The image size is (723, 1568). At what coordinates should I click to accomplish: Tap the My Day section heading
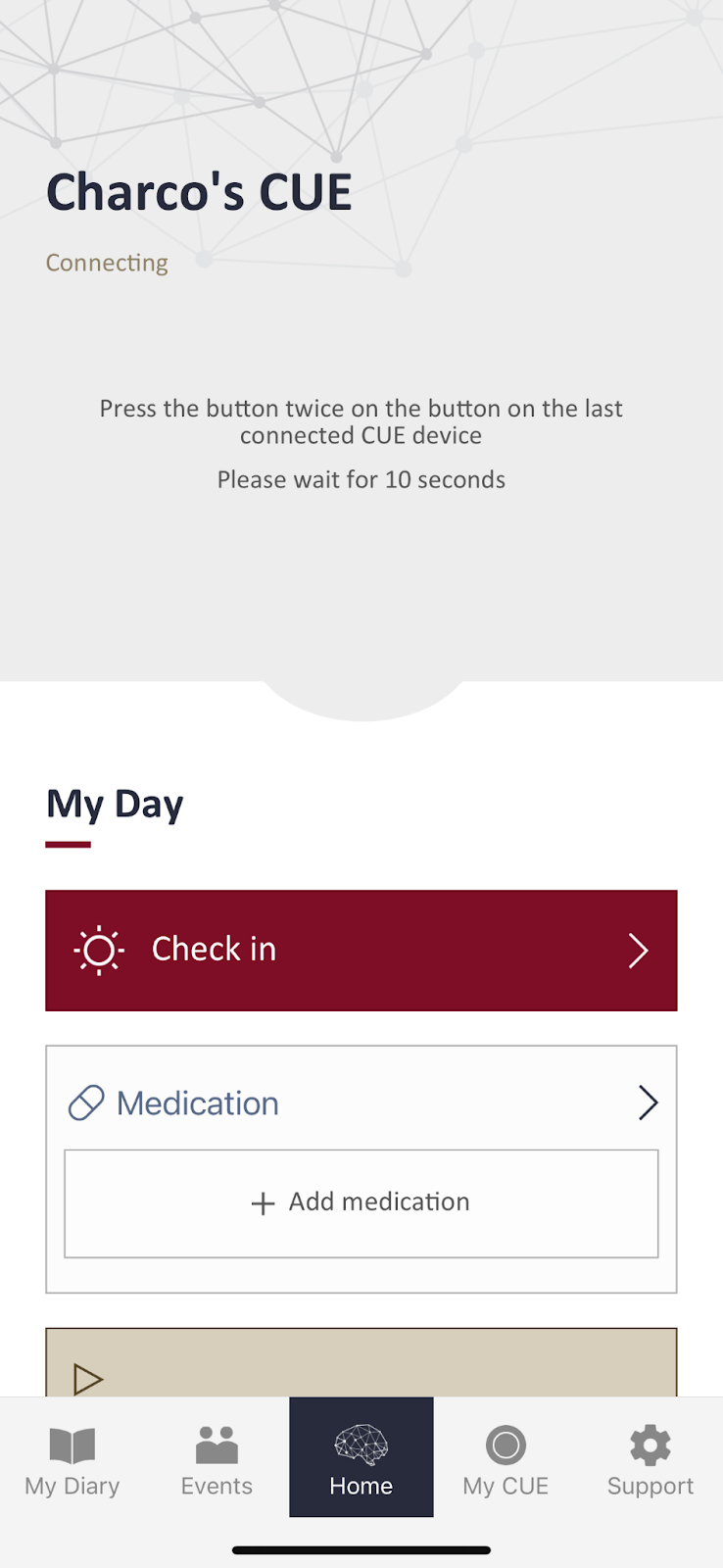point(114,805)
